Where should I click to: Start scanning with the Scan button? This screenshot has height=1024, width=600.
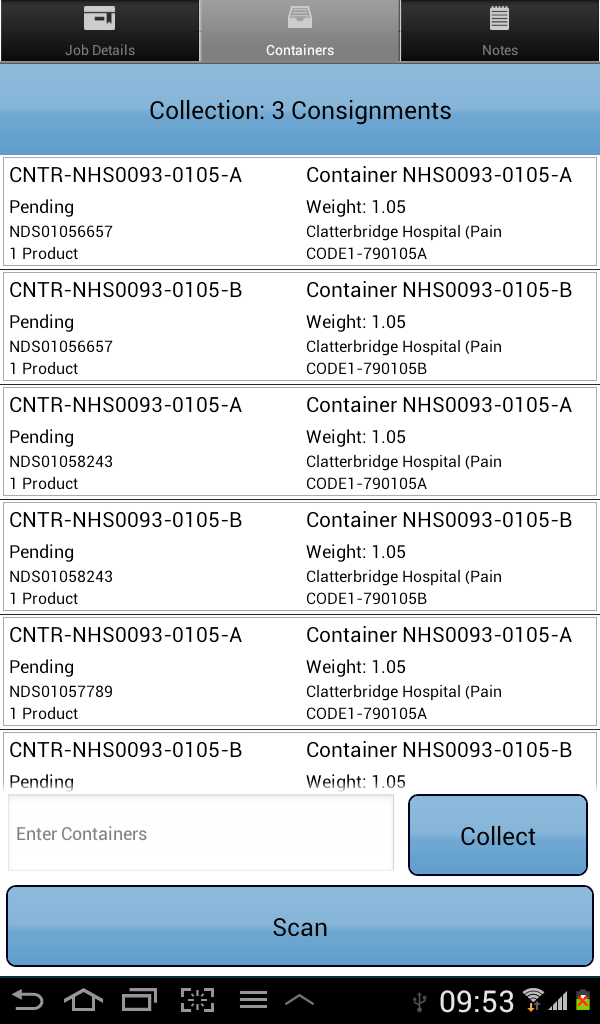click(300, 926)
